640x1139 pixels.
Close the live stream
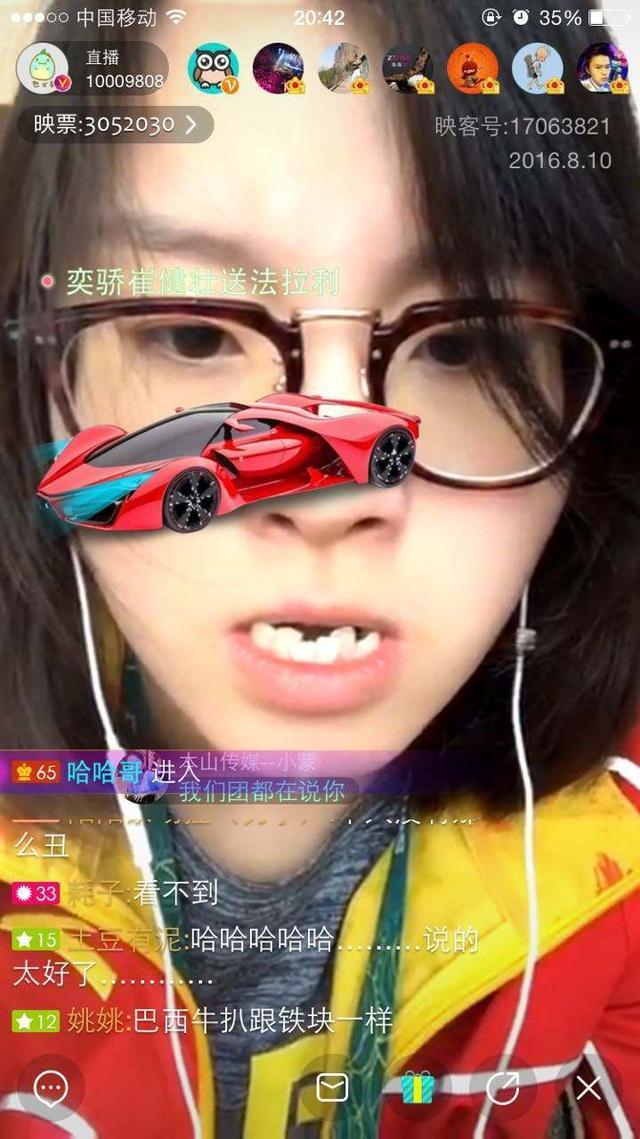[588, 1088]
